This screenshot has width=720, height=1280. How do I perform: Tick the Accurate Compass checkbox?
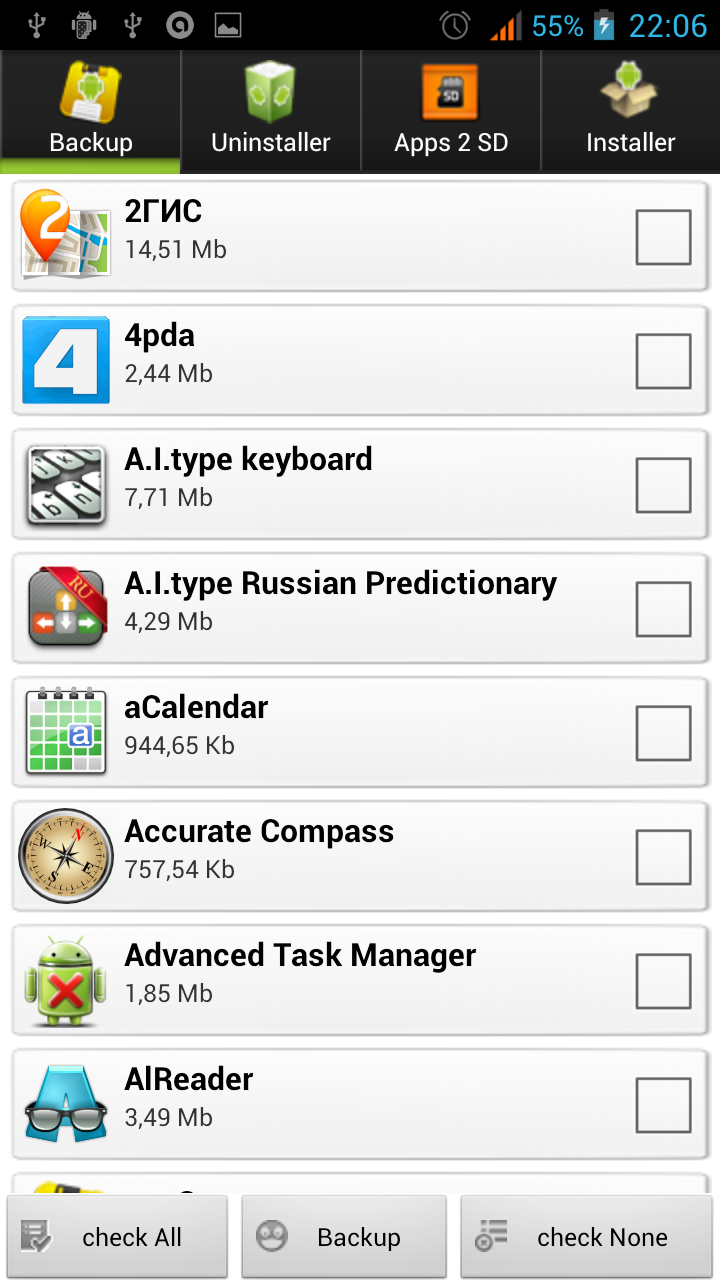point(663,857)
